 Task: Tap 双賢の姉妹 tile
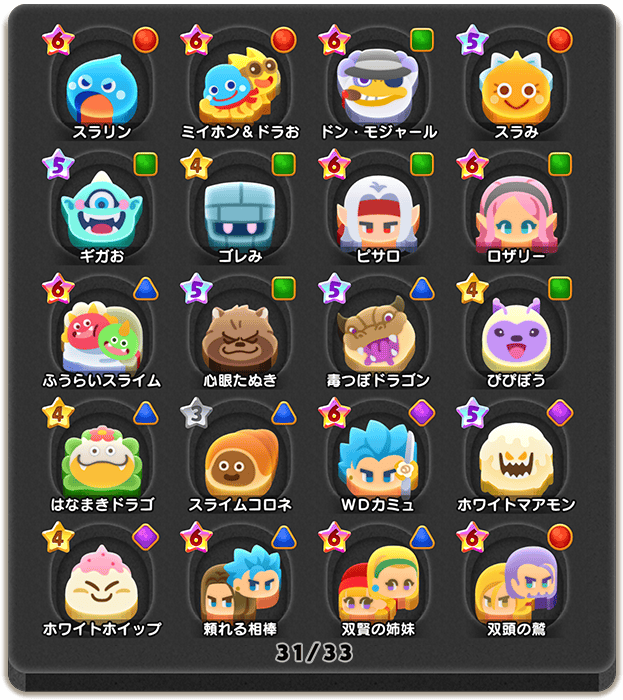point(378,585)
